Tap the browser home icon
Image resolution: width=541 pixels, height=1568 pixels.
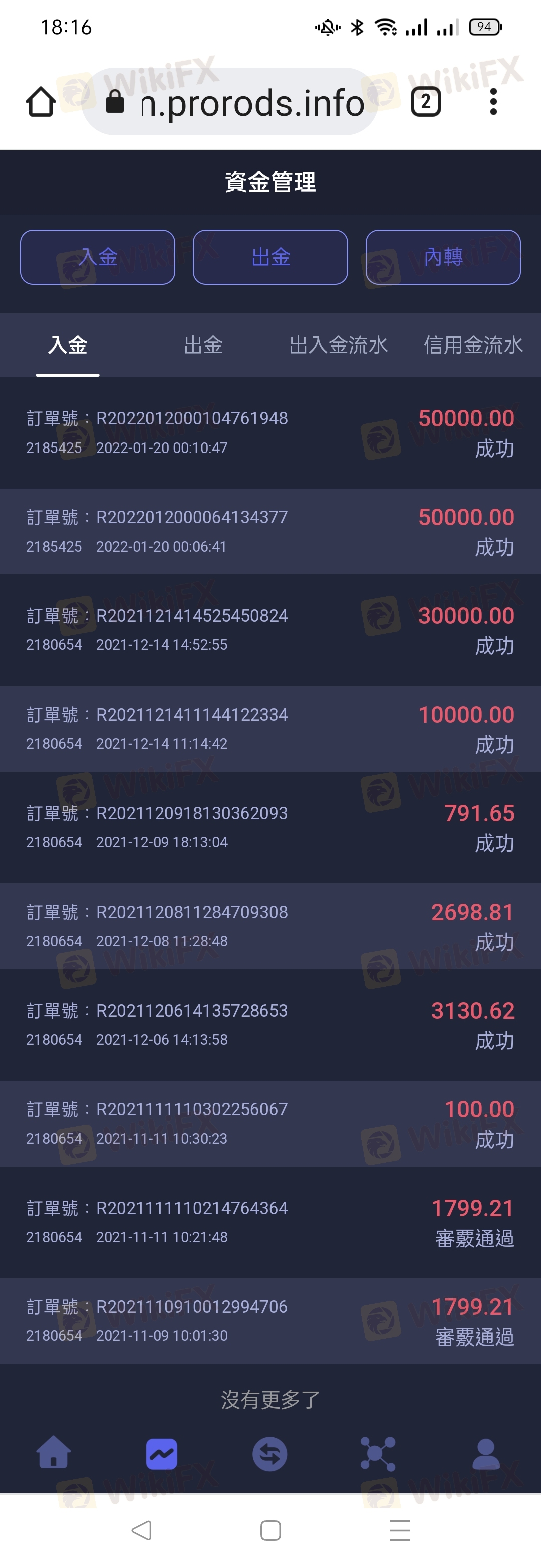point(41,102)
